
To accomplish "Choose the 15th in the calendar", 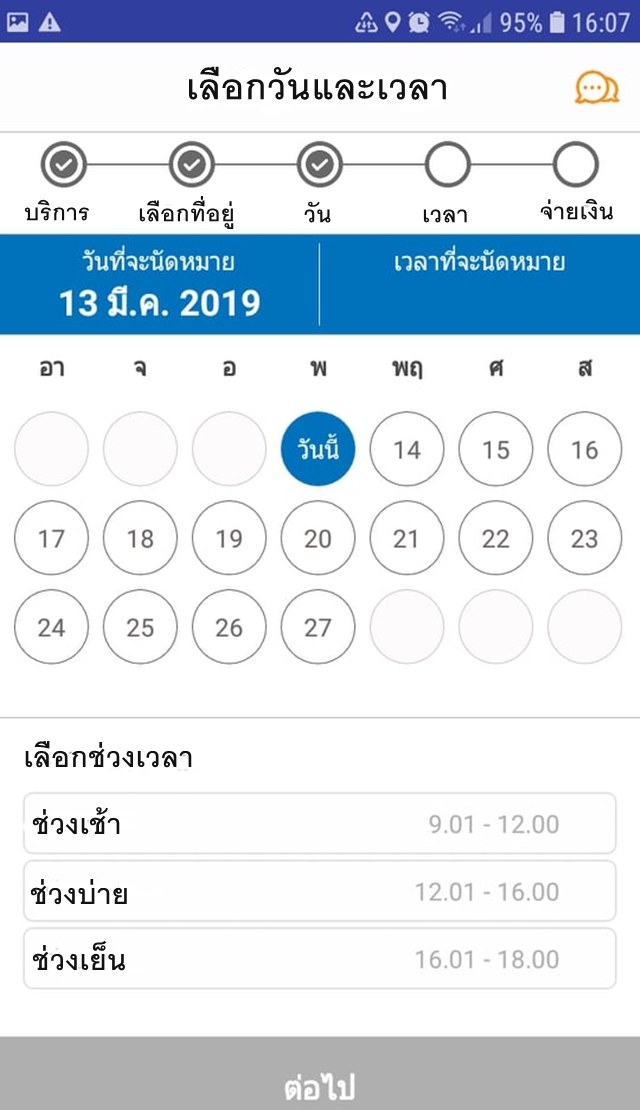I will 496,449.
